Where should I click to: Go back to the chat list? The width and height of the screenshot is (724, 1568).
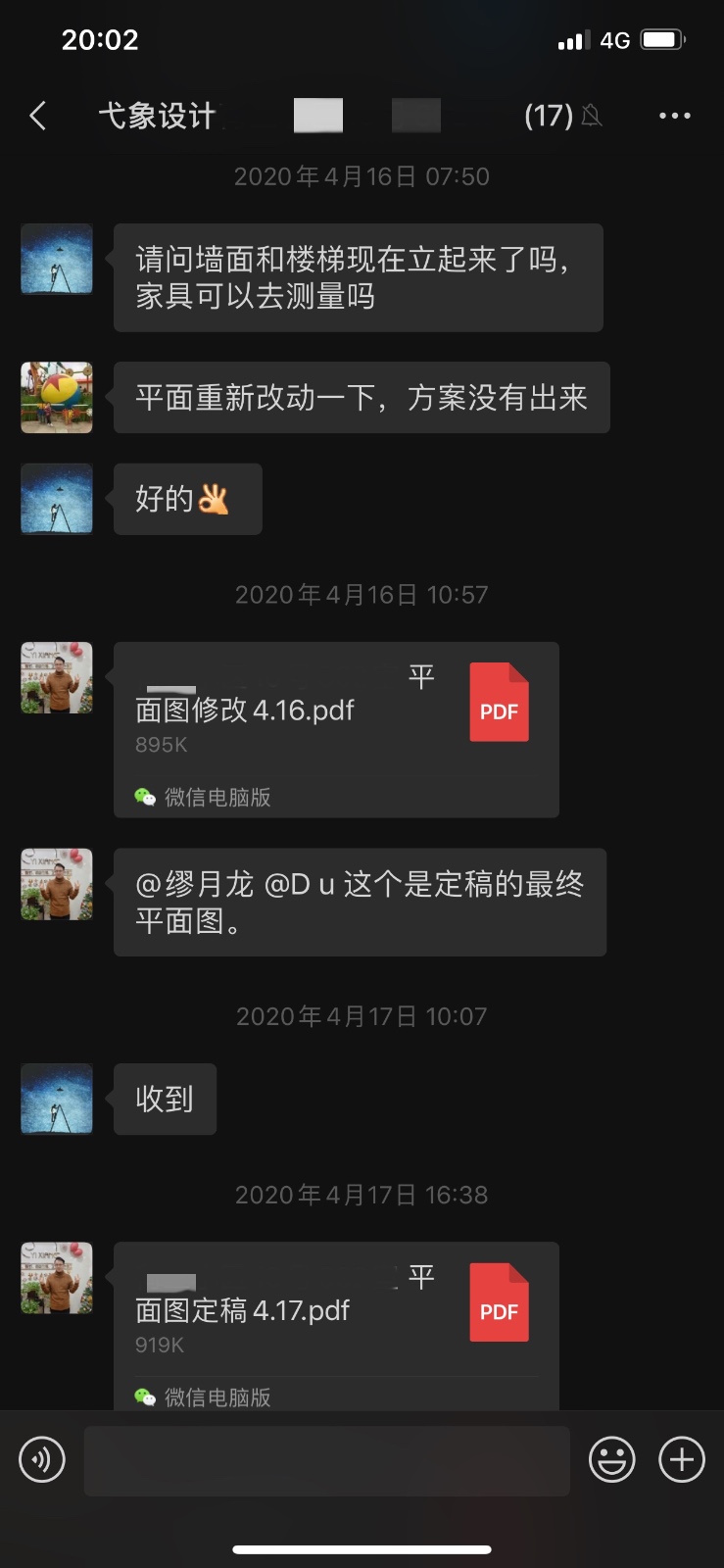click(x=38, y=116)
